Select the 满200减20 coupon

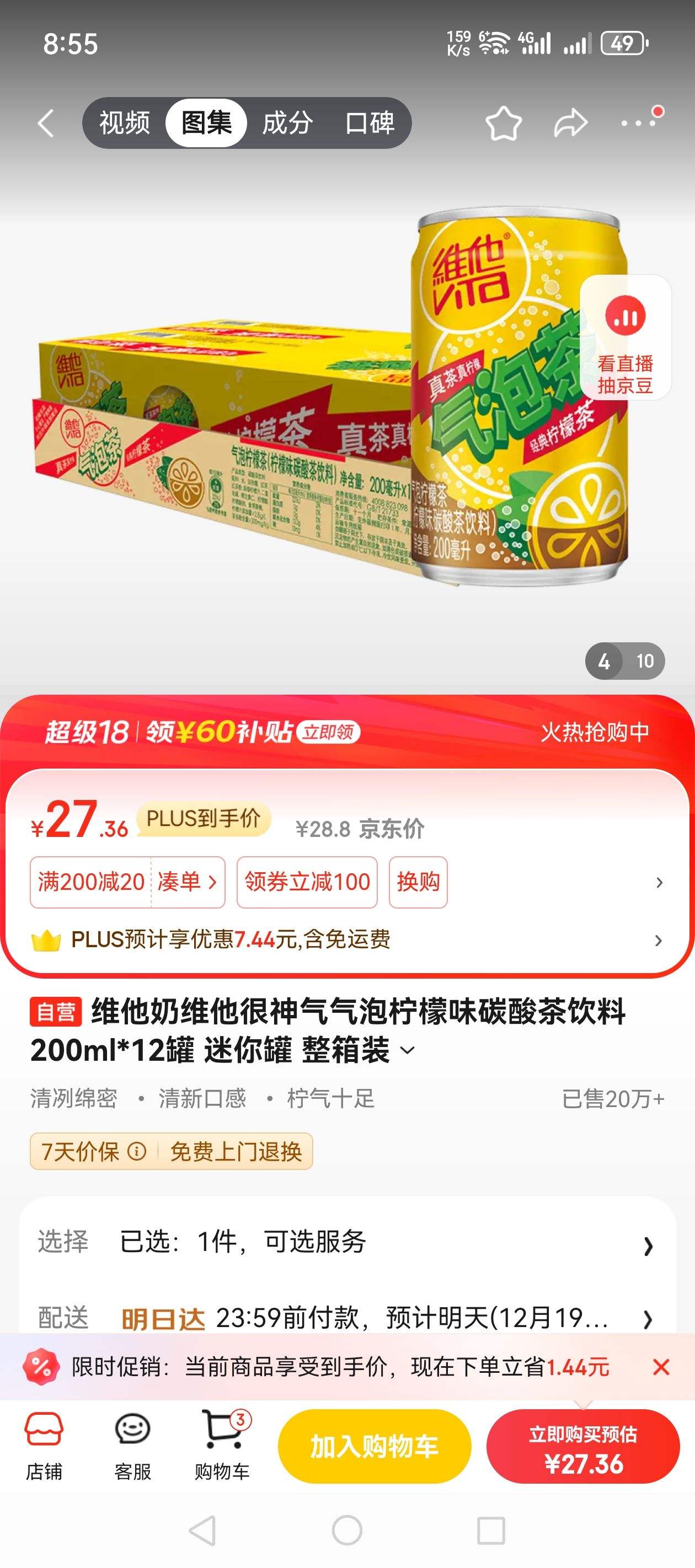click(x=88, y=882)
